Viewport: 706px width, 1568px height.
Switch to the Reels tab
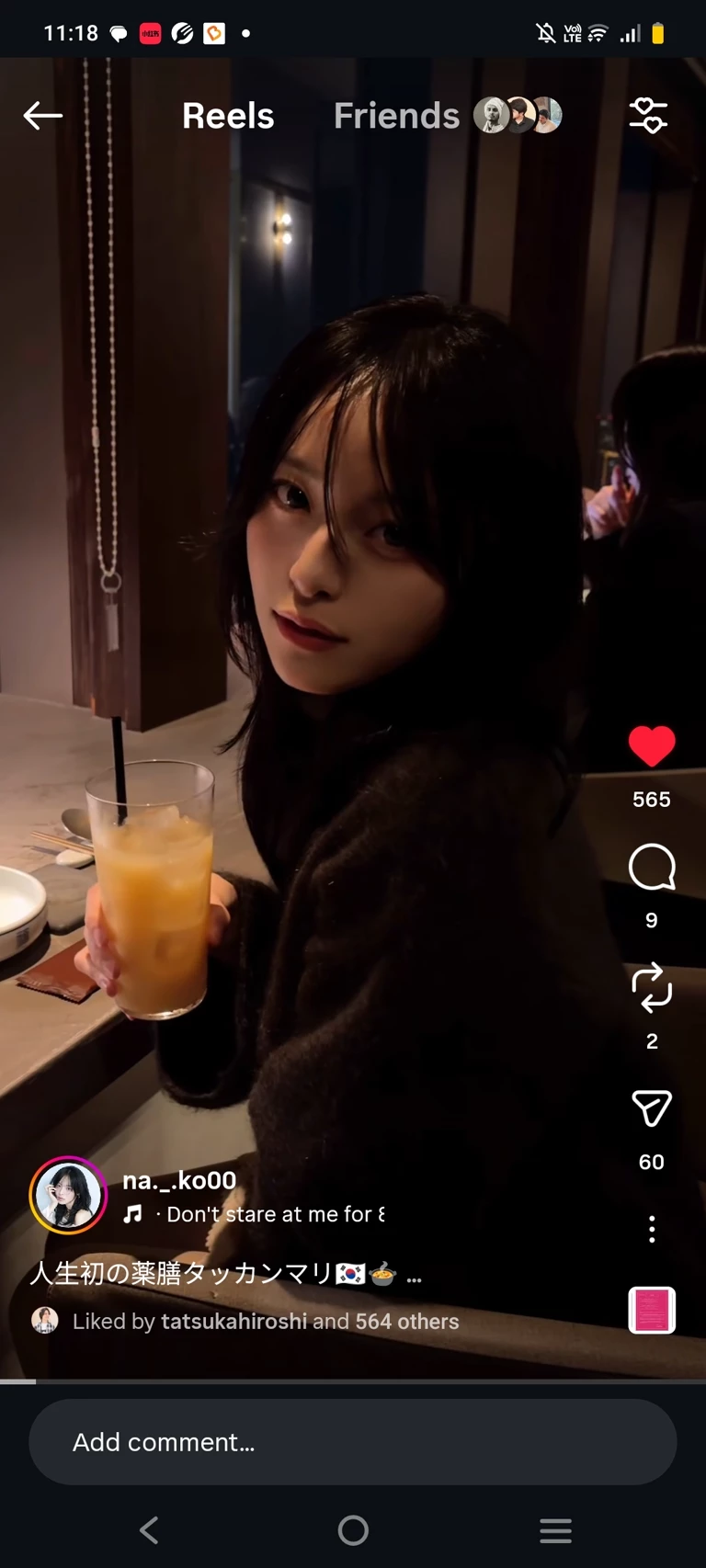[228, 116]
